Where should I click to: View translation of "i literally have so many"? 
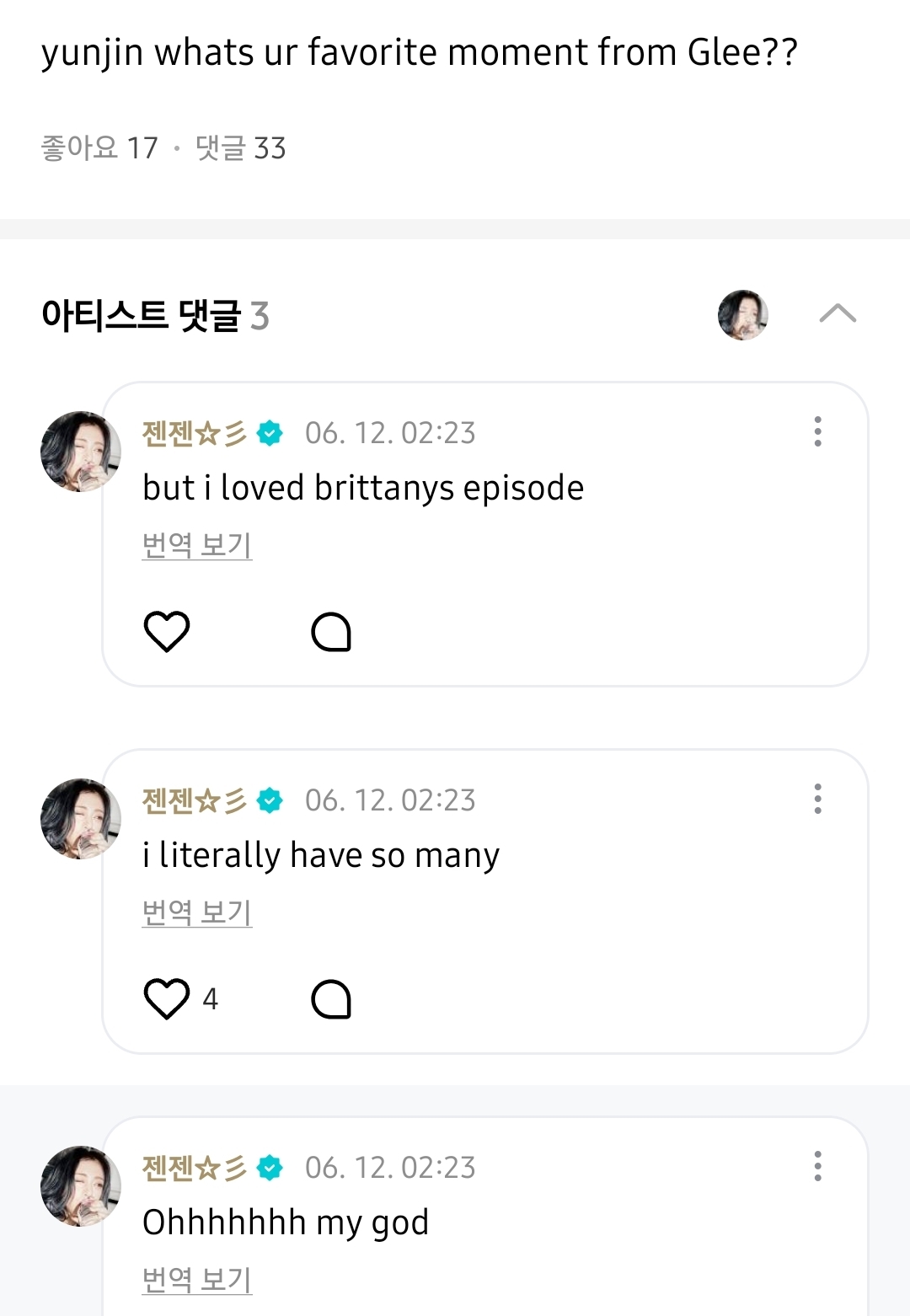tap(197, 912)
